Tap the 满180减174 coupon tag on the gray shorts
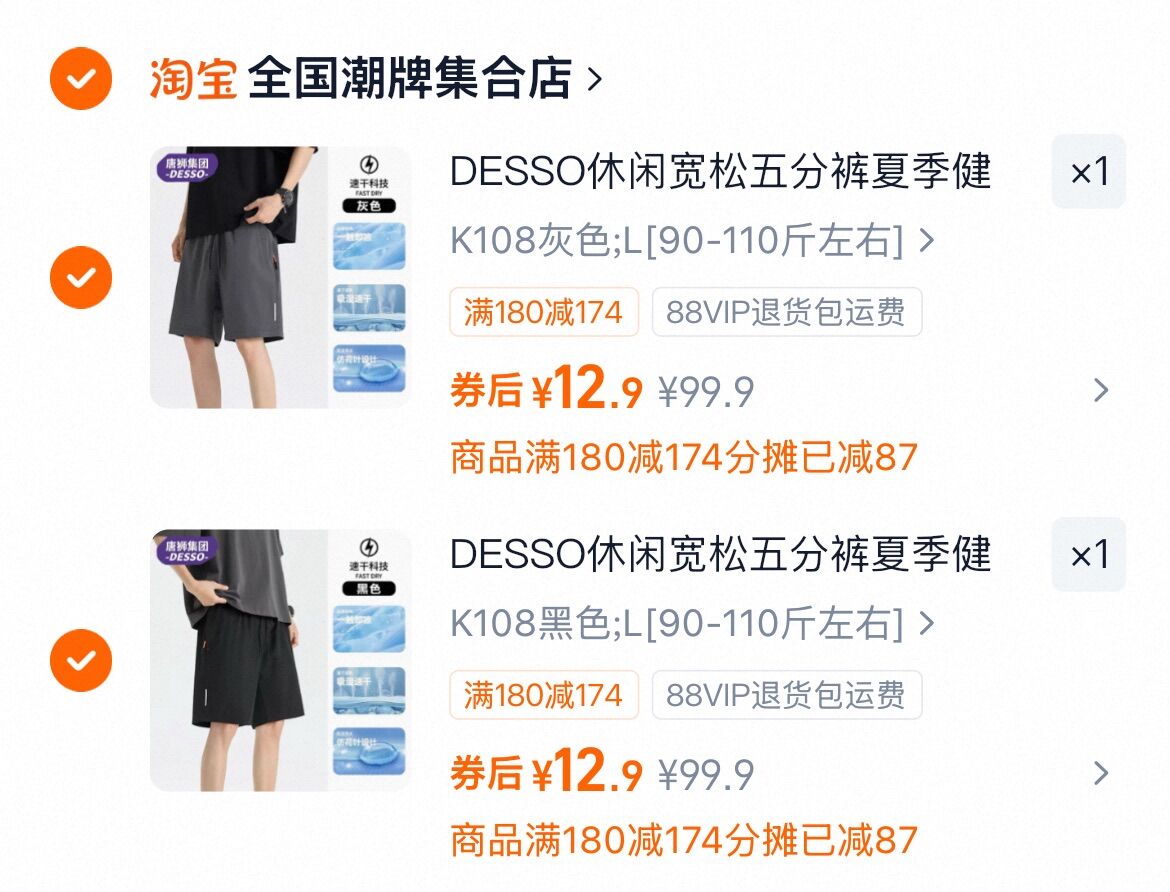This screenshot has width=1170, height=892. (543, 313)
